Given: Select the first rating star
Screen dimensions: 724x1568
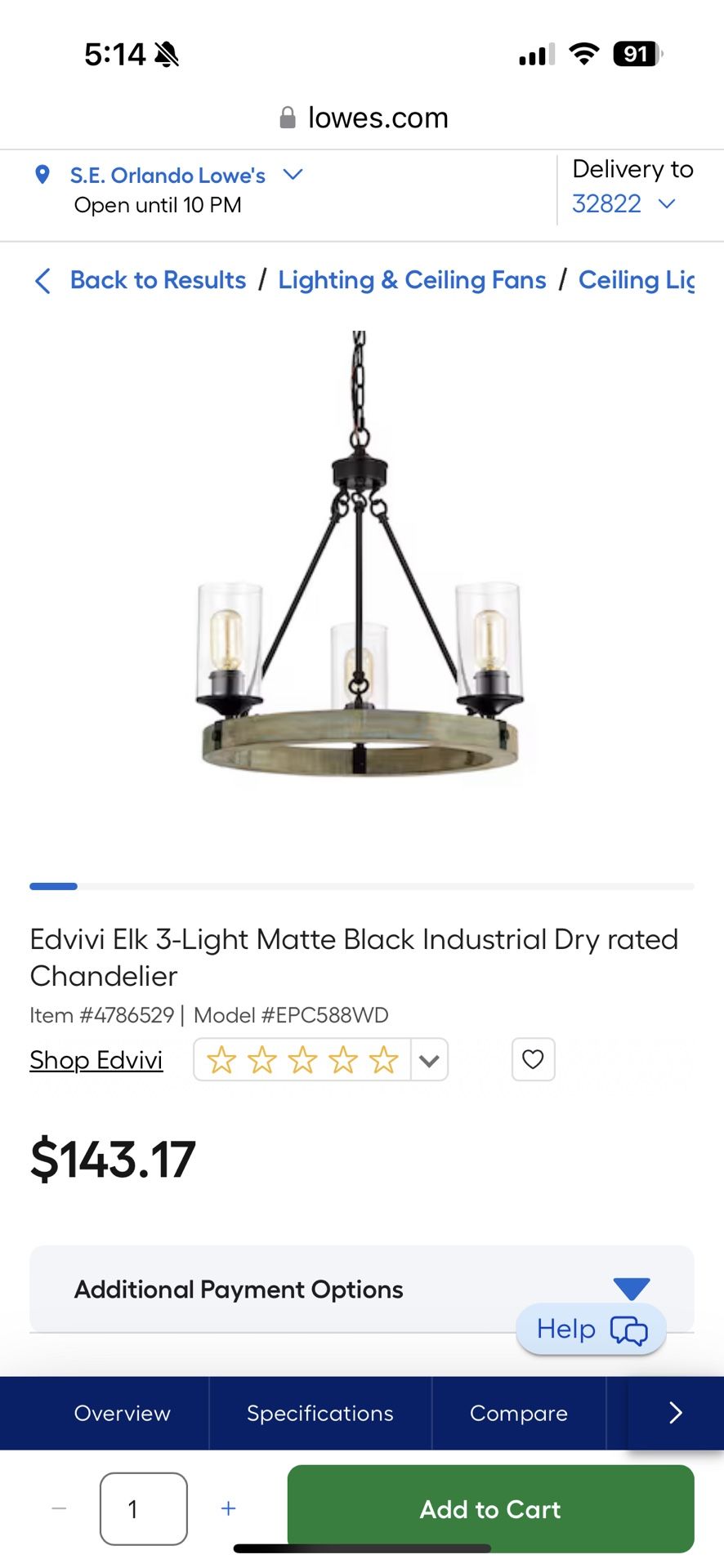Looking at the screenshot, I should click(x=221, y=1059).
